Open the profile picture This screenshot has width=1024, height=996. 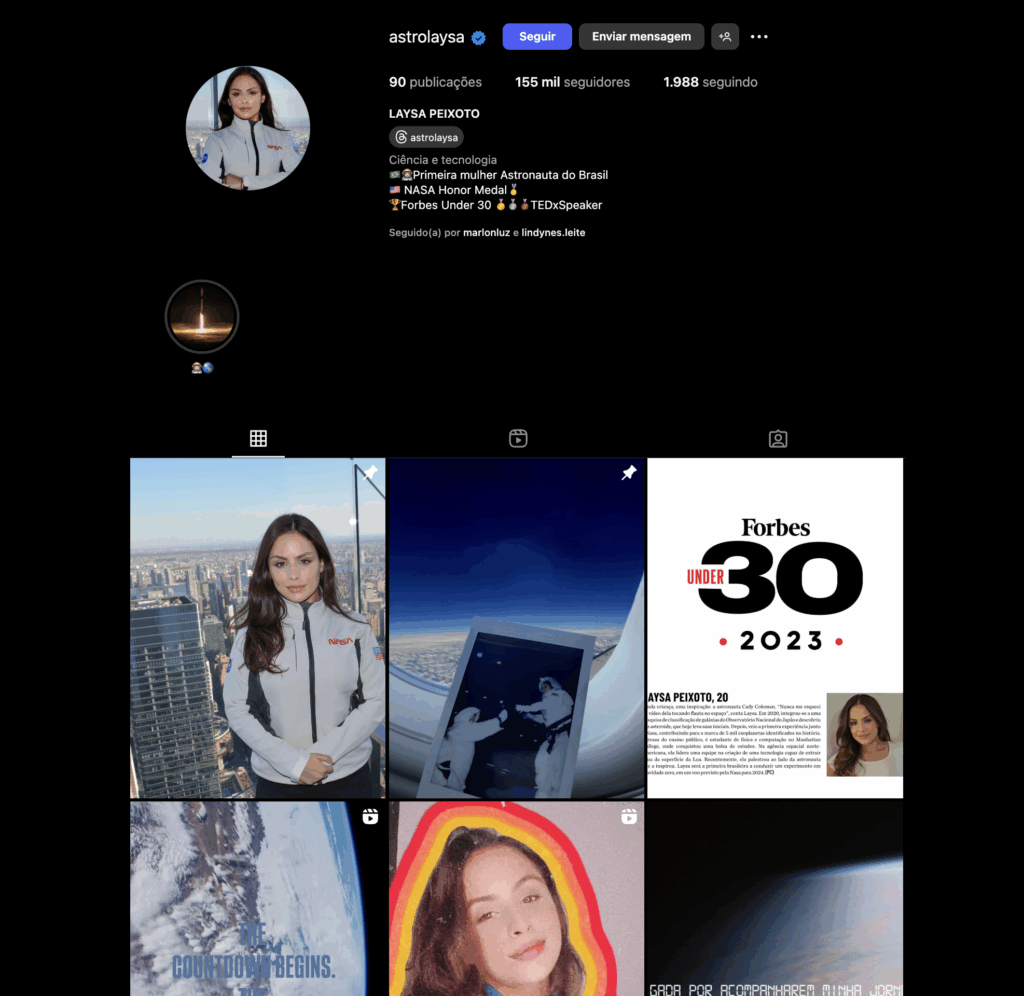pyautogui.click(x=248, y=128)
